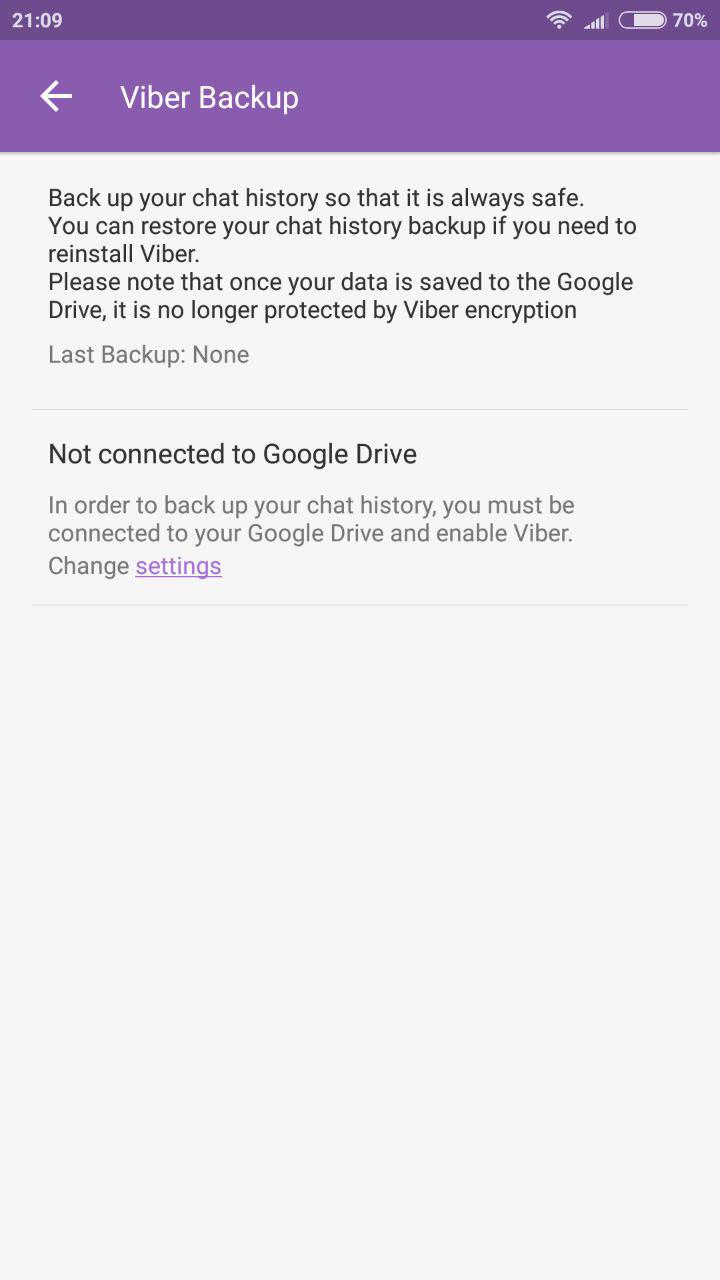Image resolution: width=720 pixels, height=1280 pixels.
Task: Tap the divider below Last Backup section
Action: pos(360,408)
